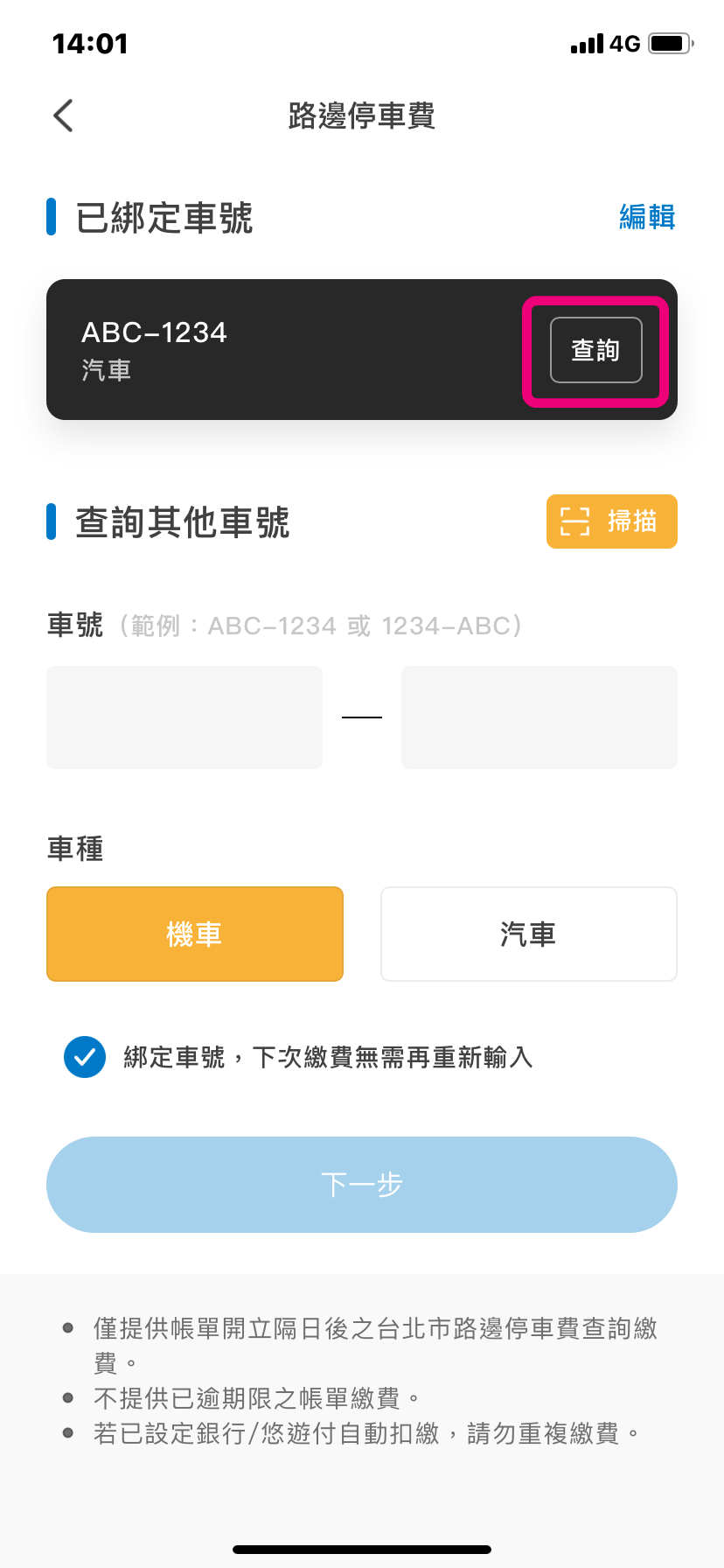This screenshot has height=1568, width=724.
Task: Go back from 路邊停車費 page
Action: pos(63,115)
